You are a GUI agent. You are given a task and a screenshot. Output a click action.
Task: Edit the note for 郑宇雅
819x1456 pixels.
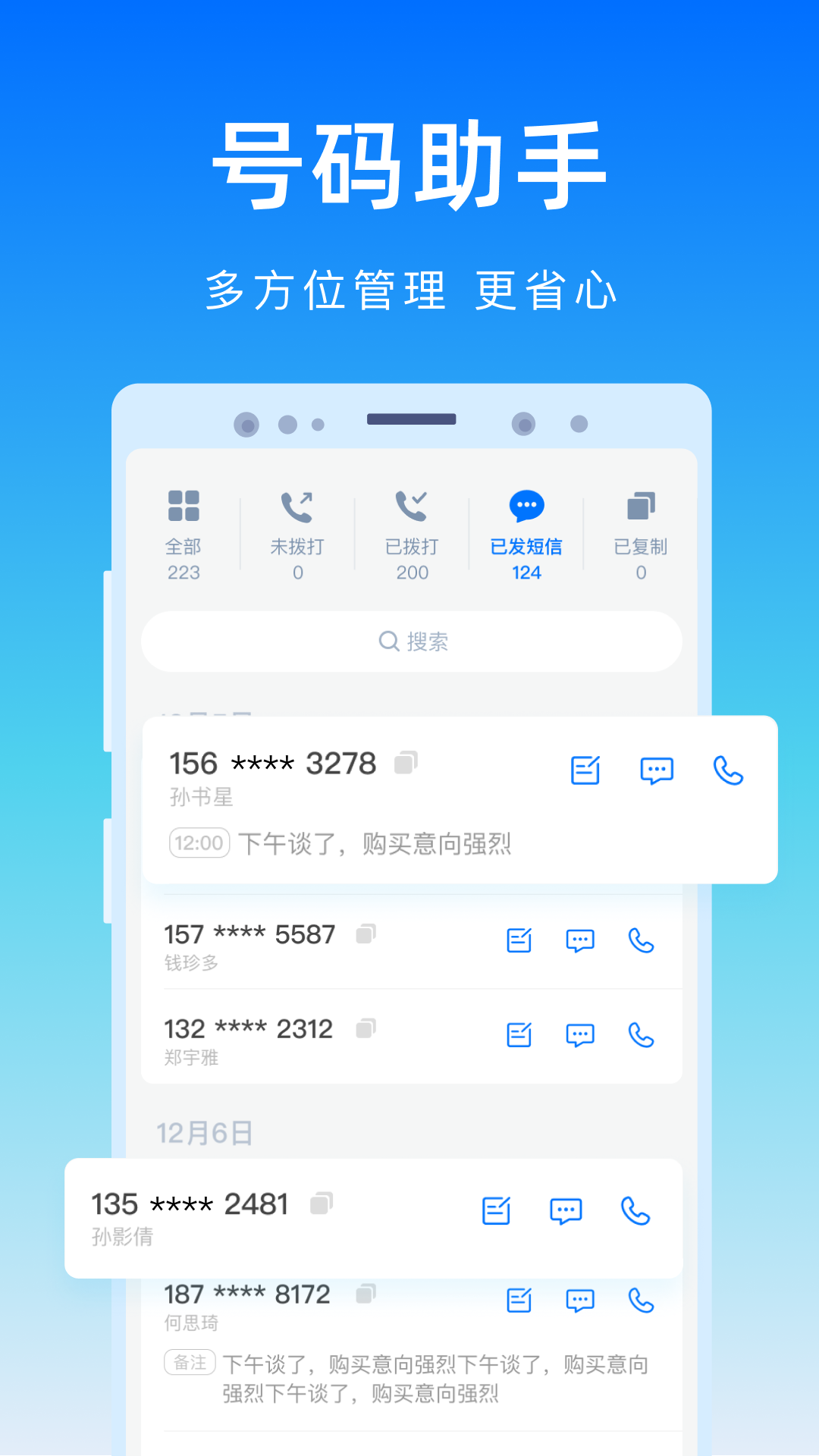[x=519, y=1036]
